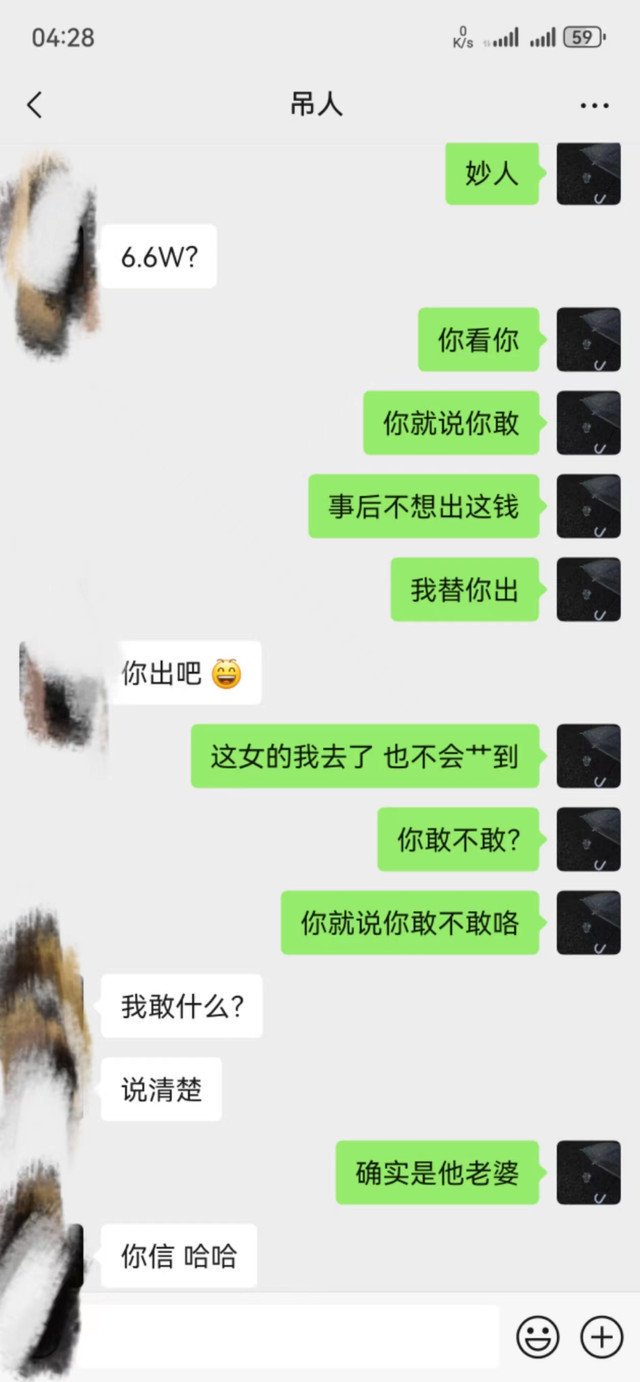Open contact avatar next to 你出吧 message
Viewport: 640px width, 1382px height.
(x=62, y=690)
